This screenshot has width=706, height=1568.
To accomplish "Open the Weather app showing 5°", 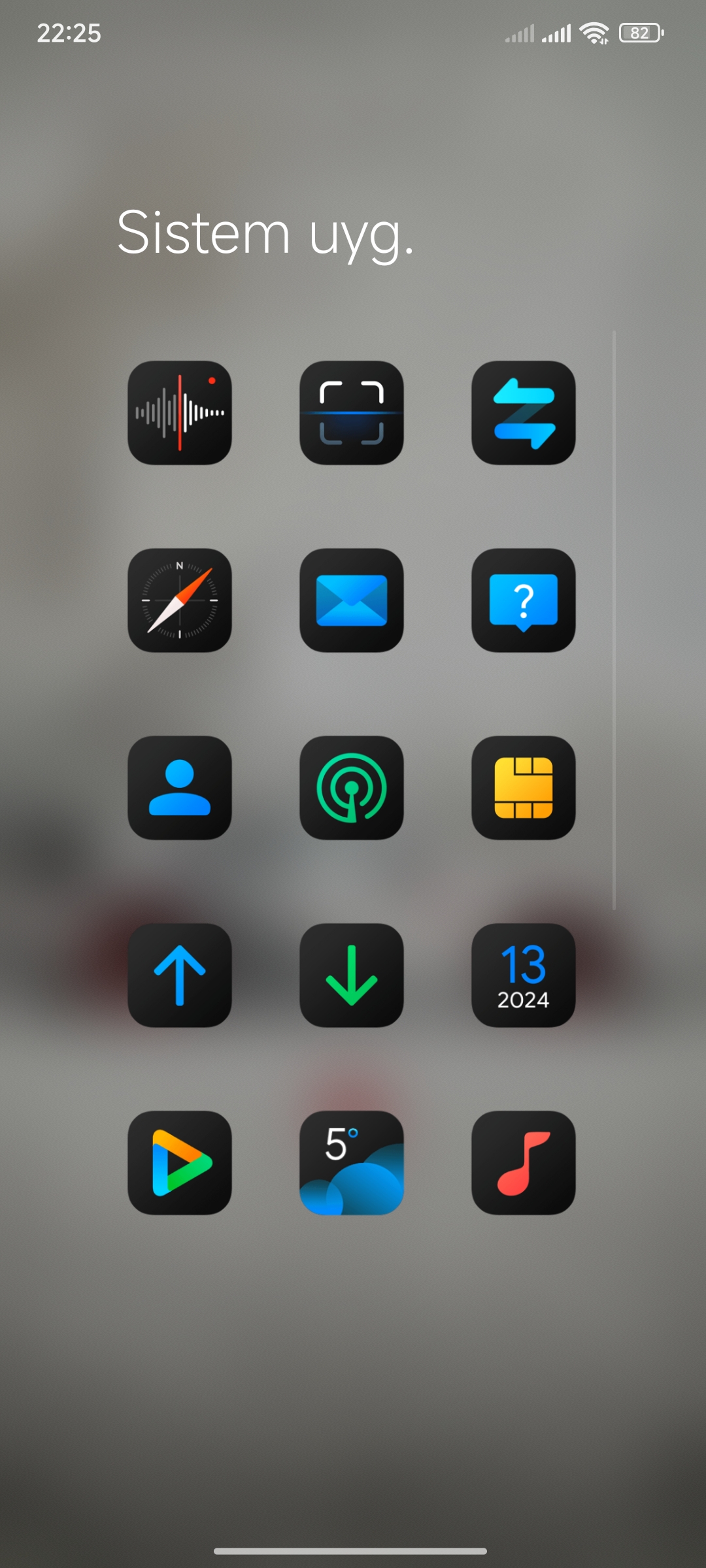I will (x=352, y=1163).
